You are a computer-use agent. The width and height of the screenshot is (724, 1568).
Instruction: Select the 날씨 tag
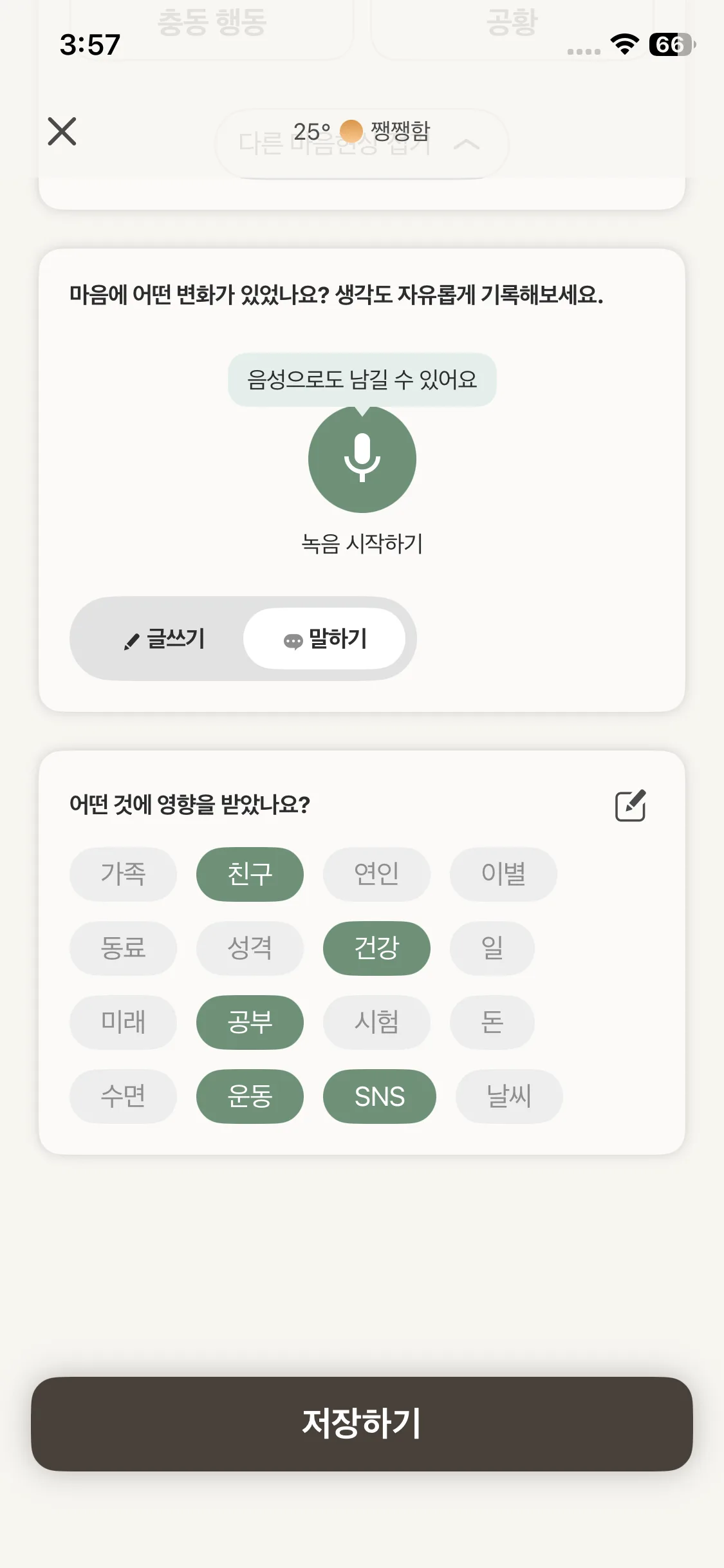[508, 1097]
